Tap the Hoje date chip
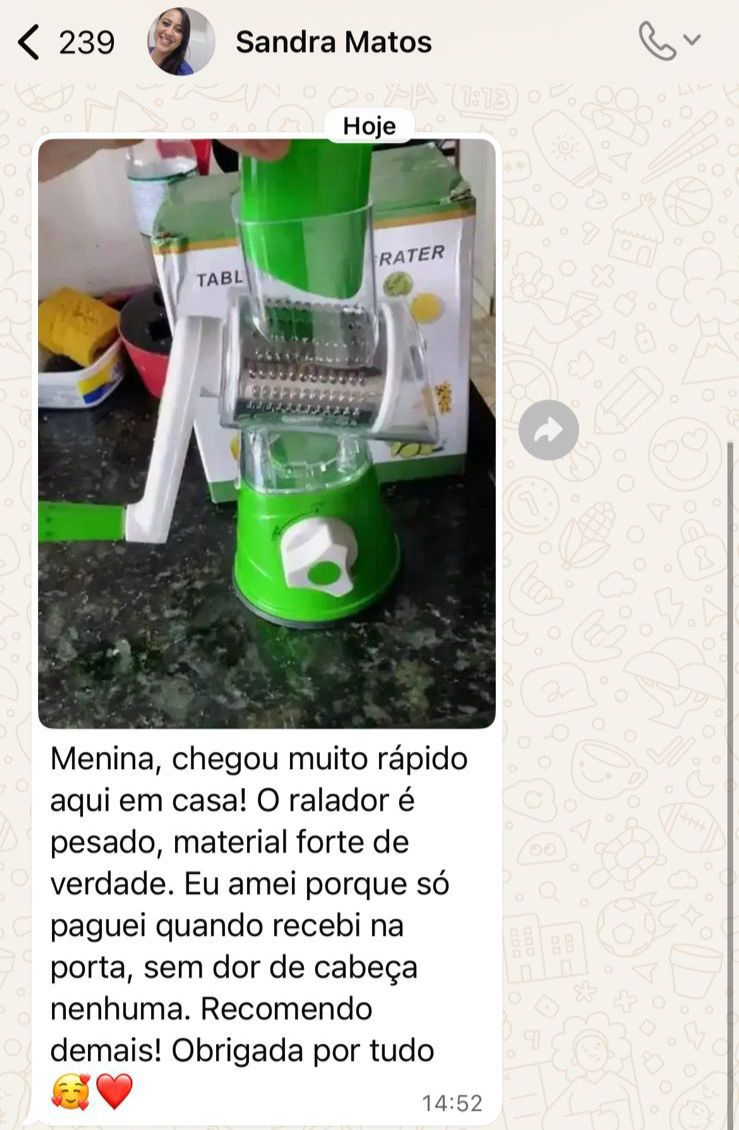739x1130 pixels. [369, 124]
